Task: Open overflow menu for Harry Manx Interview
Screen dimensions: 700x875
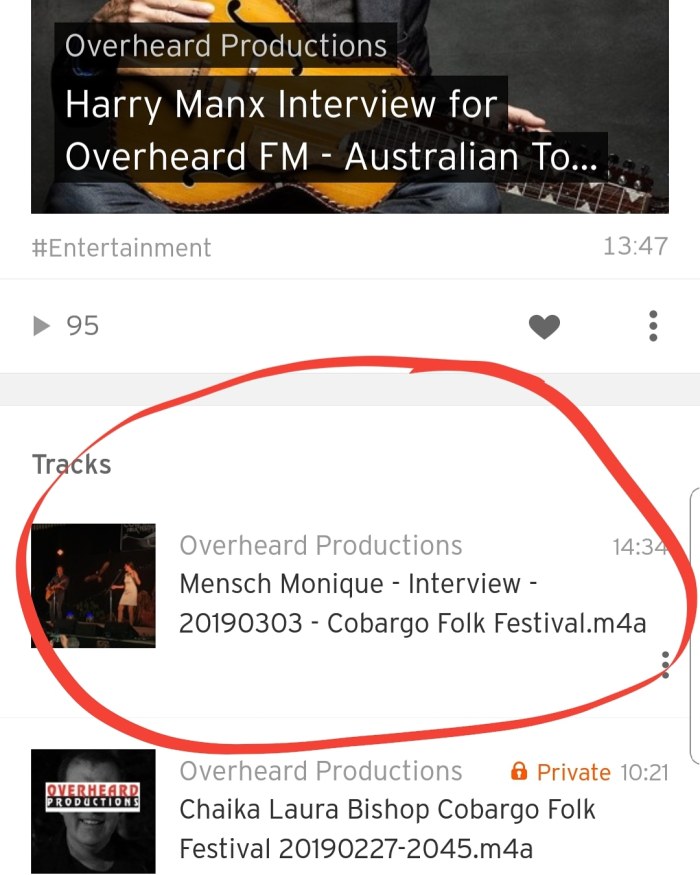Action: coord(653,326)
